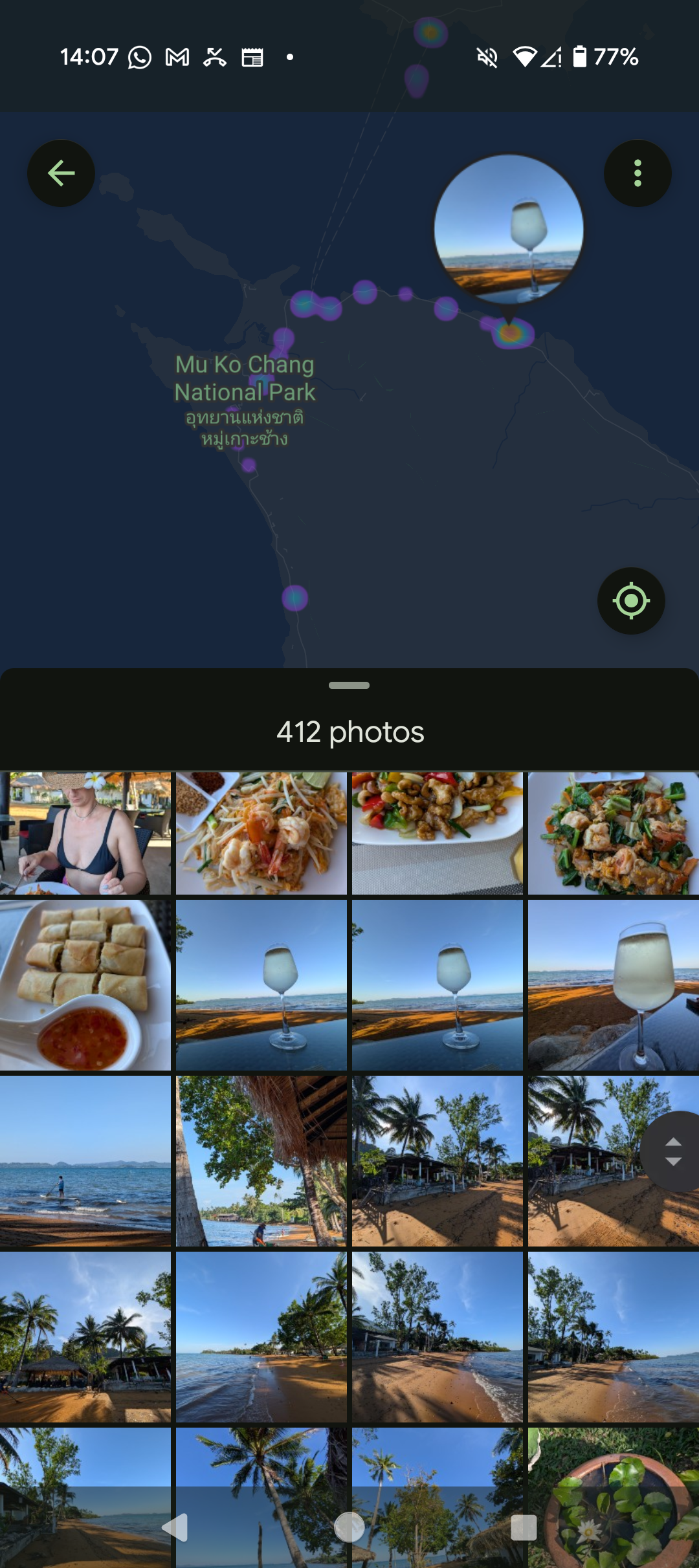Open the recent apps switcher
Screen dimensions: 699x1568
click(524, 1528)
